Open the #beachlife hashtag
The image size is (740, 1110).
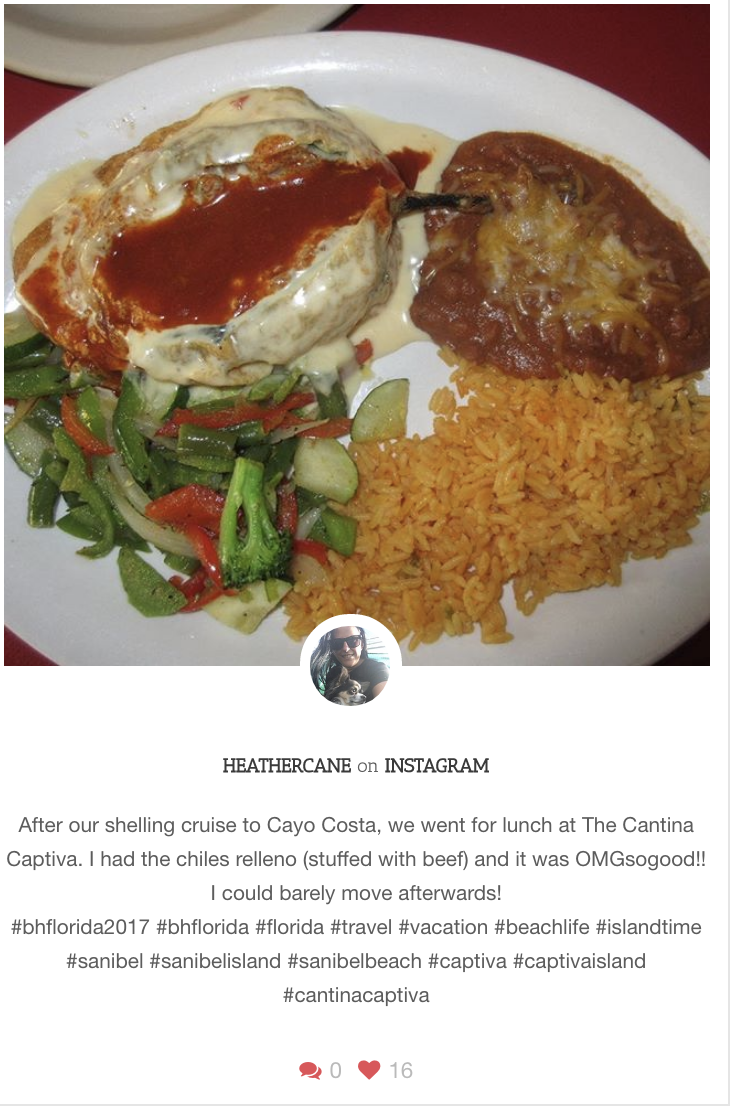(x=536, y=927)
